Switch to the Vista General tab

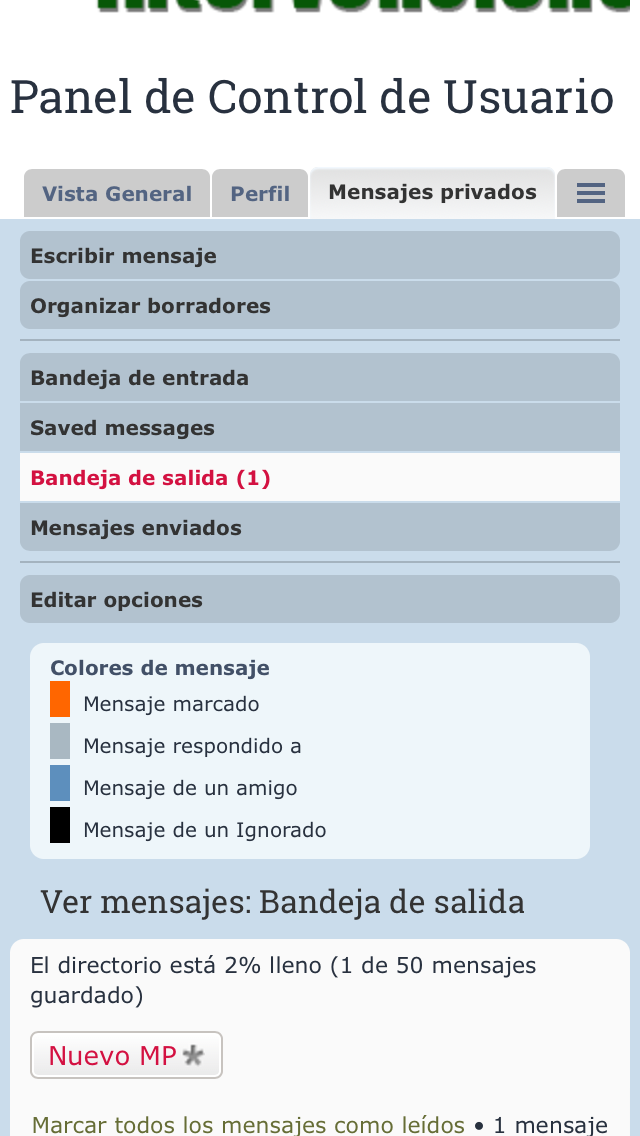tap(117, 194)
